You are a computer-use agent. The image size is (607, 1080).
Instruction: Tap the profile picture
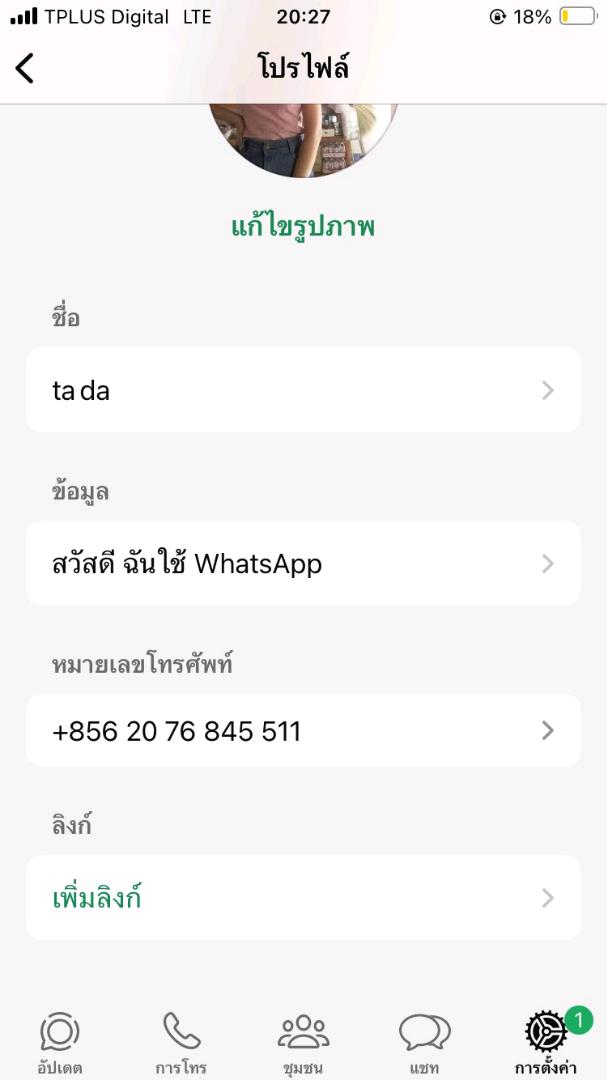[303, 138]
